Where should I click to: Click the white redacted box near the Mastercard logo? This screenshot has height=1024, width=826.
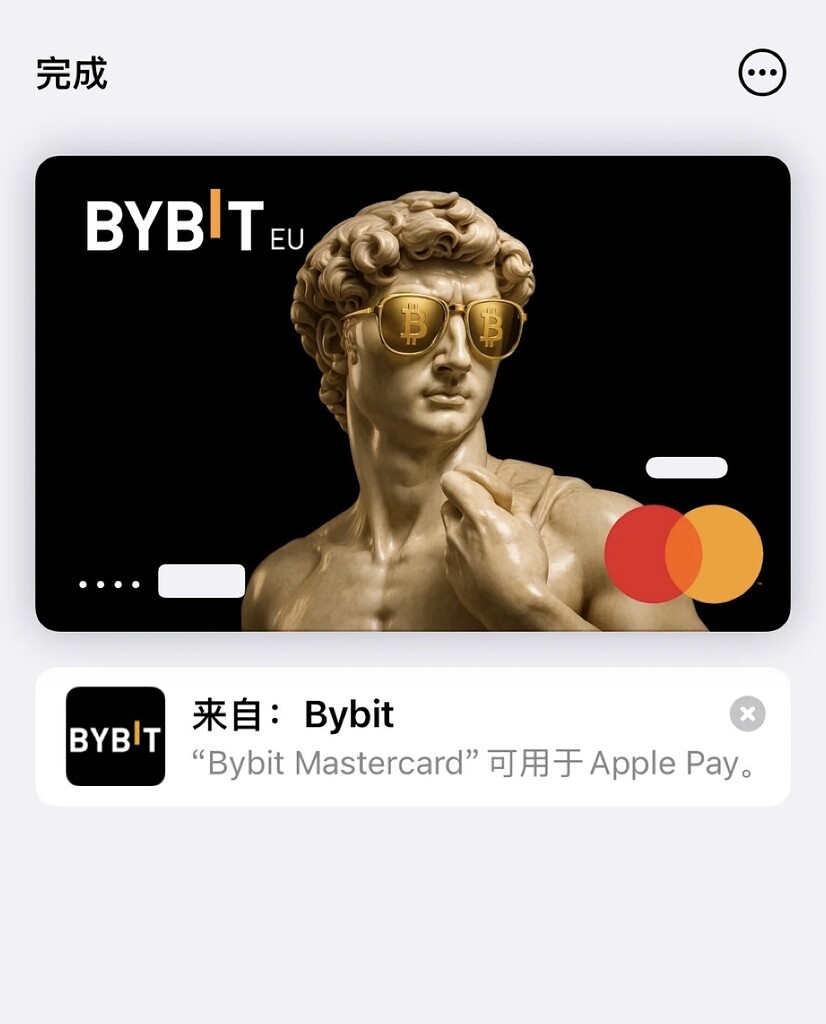(687, 466)
